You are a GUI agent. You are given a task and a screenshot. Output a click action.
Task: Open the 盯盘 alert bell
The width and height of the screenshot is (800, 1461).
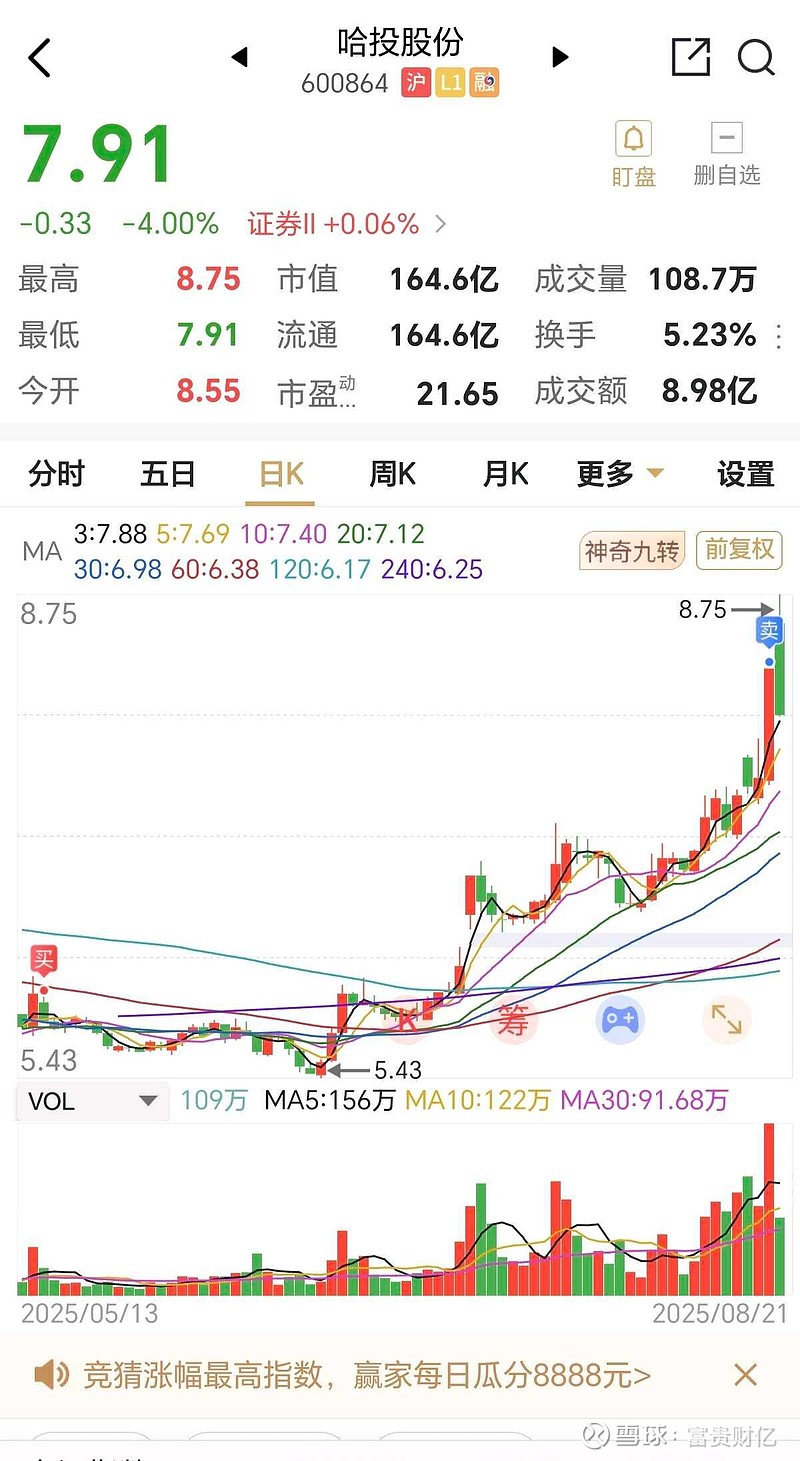click(634, 155)
